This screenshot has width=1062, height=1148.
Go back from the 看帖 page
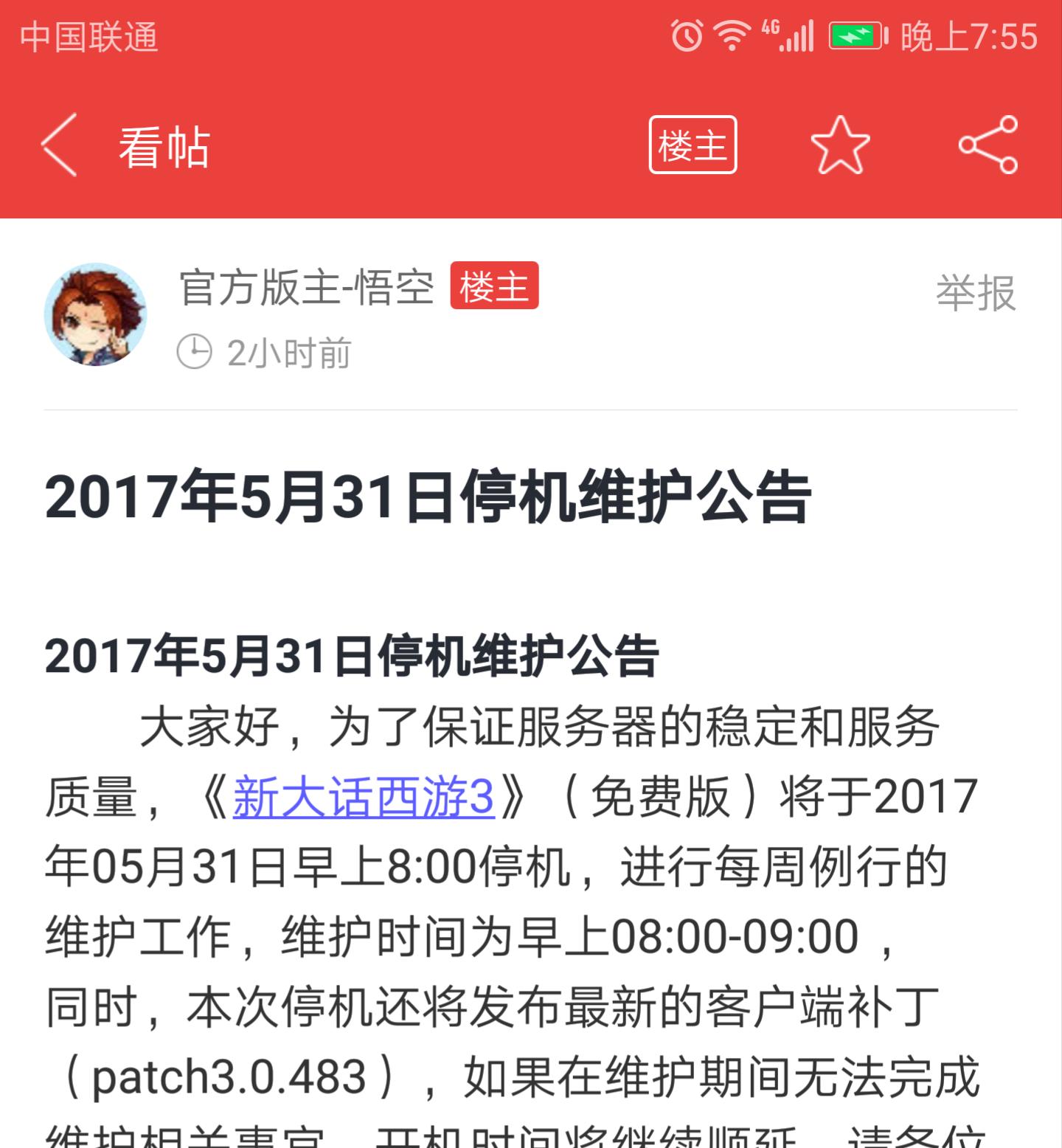coord(60,145)
